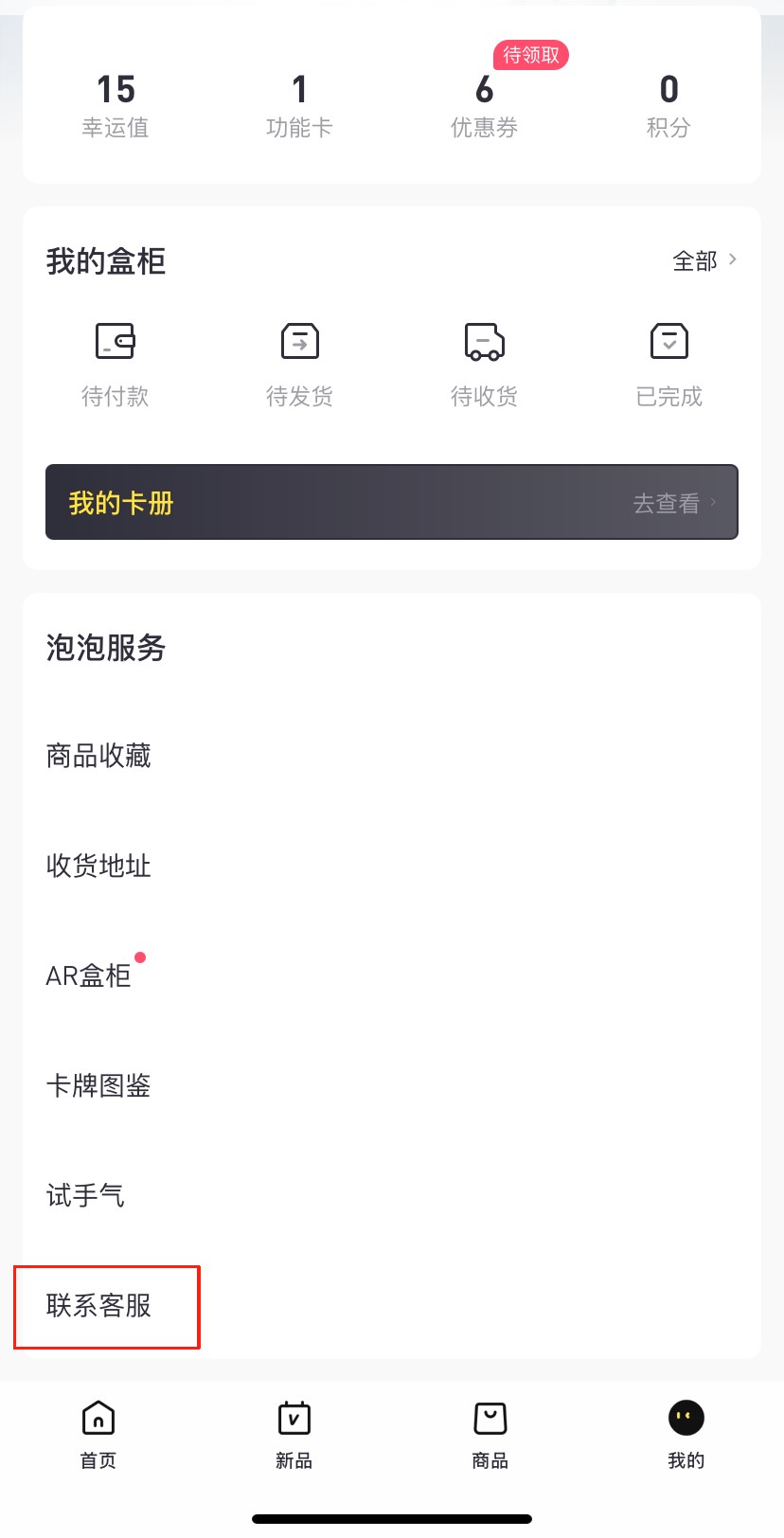
Task: Open 待付款 pending payment orders
Action: tap(116, 365)
